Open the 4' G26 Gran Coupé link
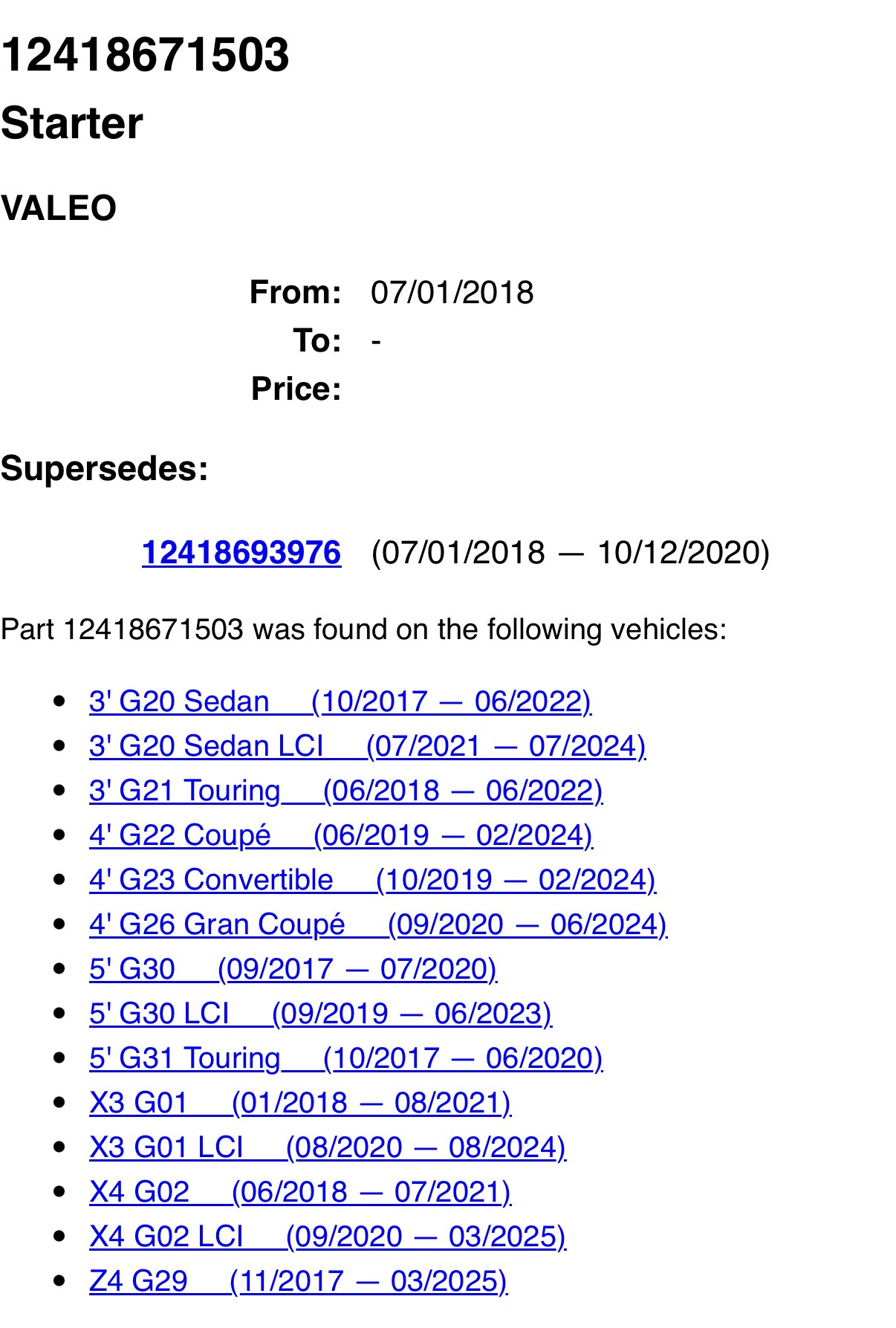 tap(377, 924)
